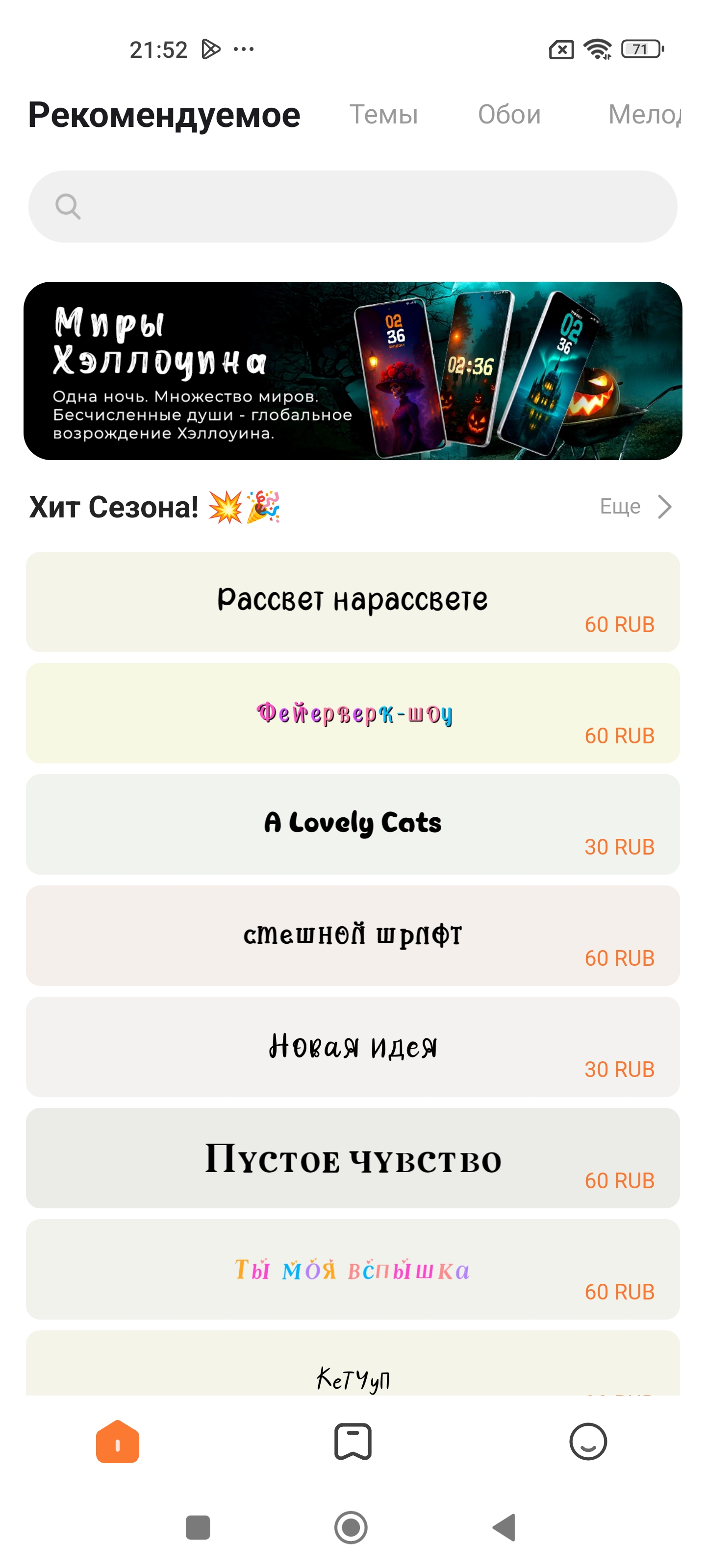View the A Lovely Cats font

tap(353, 824)
